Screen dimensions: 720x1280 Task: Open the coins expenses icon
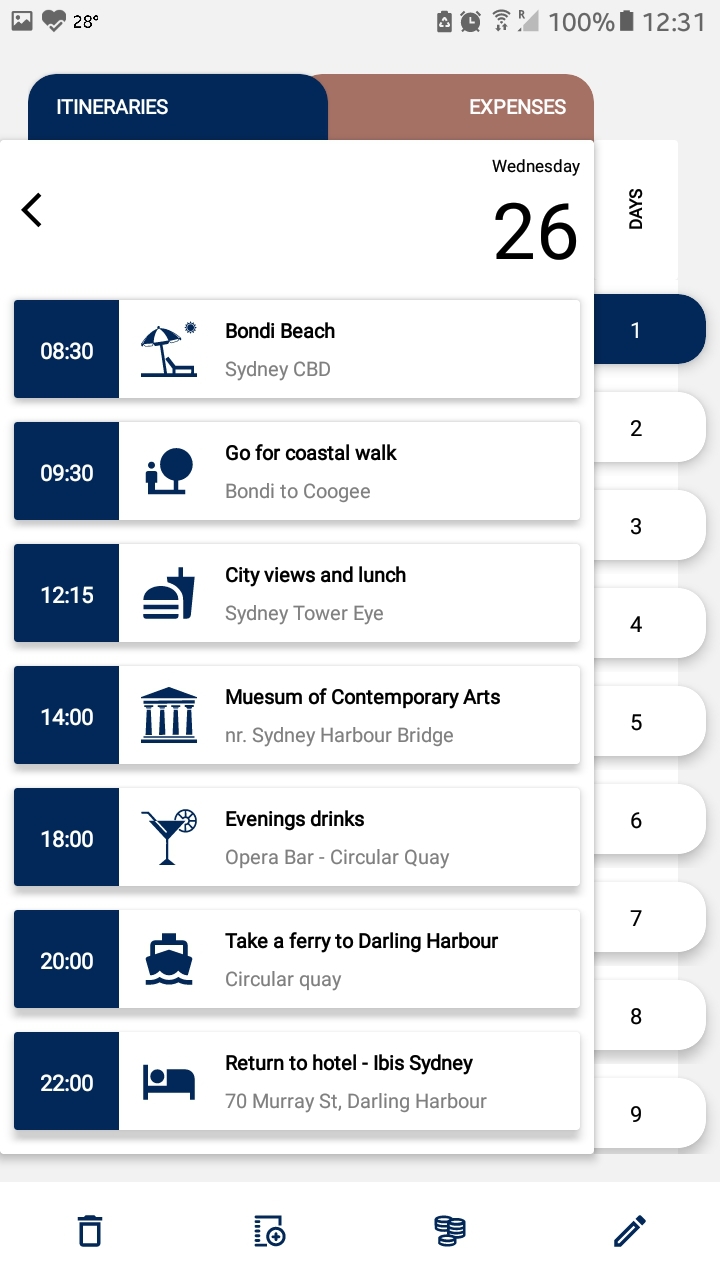tap(450, 1231)
